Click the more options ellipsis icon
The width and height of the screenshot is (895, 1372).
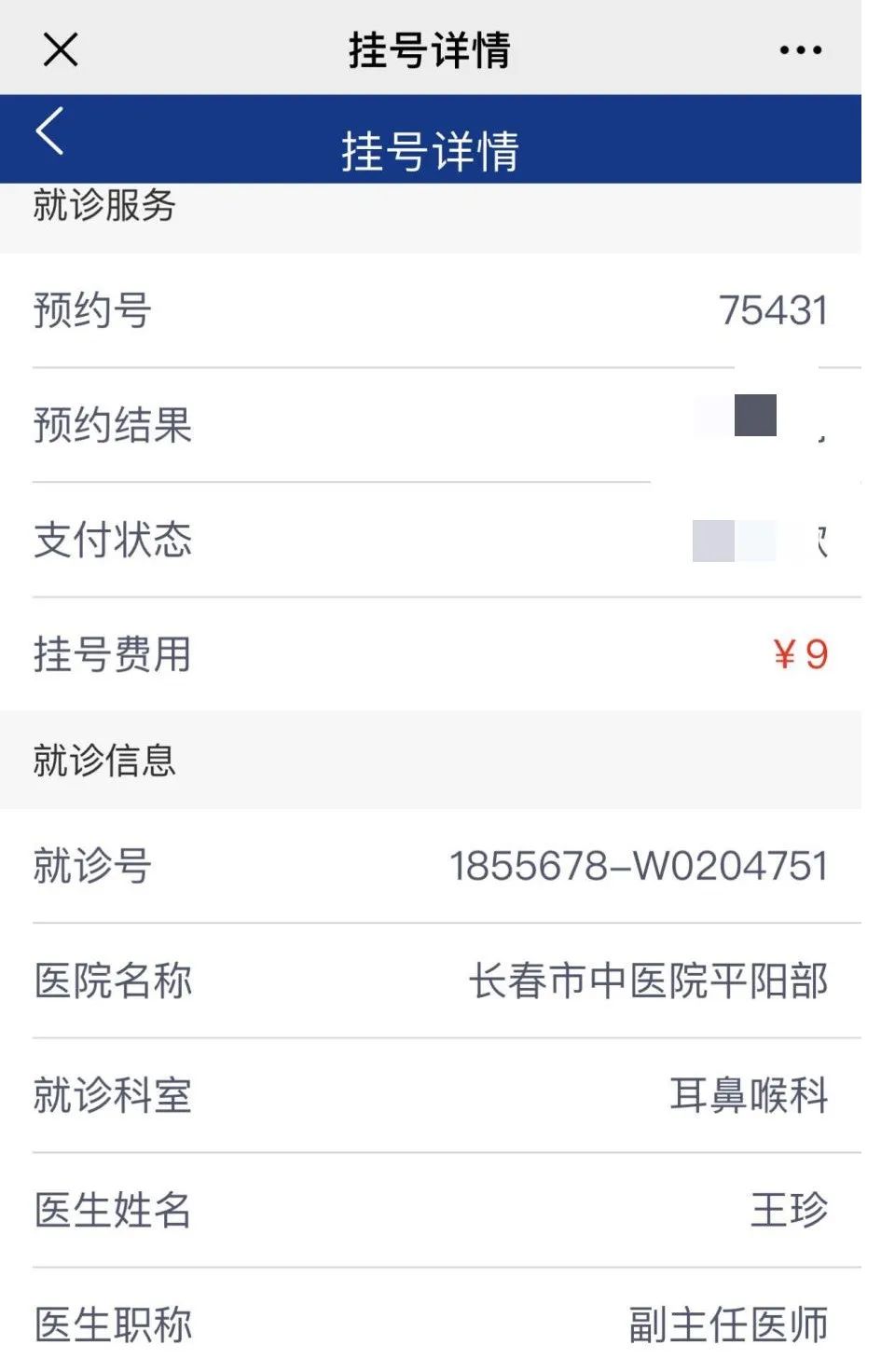[x=799, y=48]
